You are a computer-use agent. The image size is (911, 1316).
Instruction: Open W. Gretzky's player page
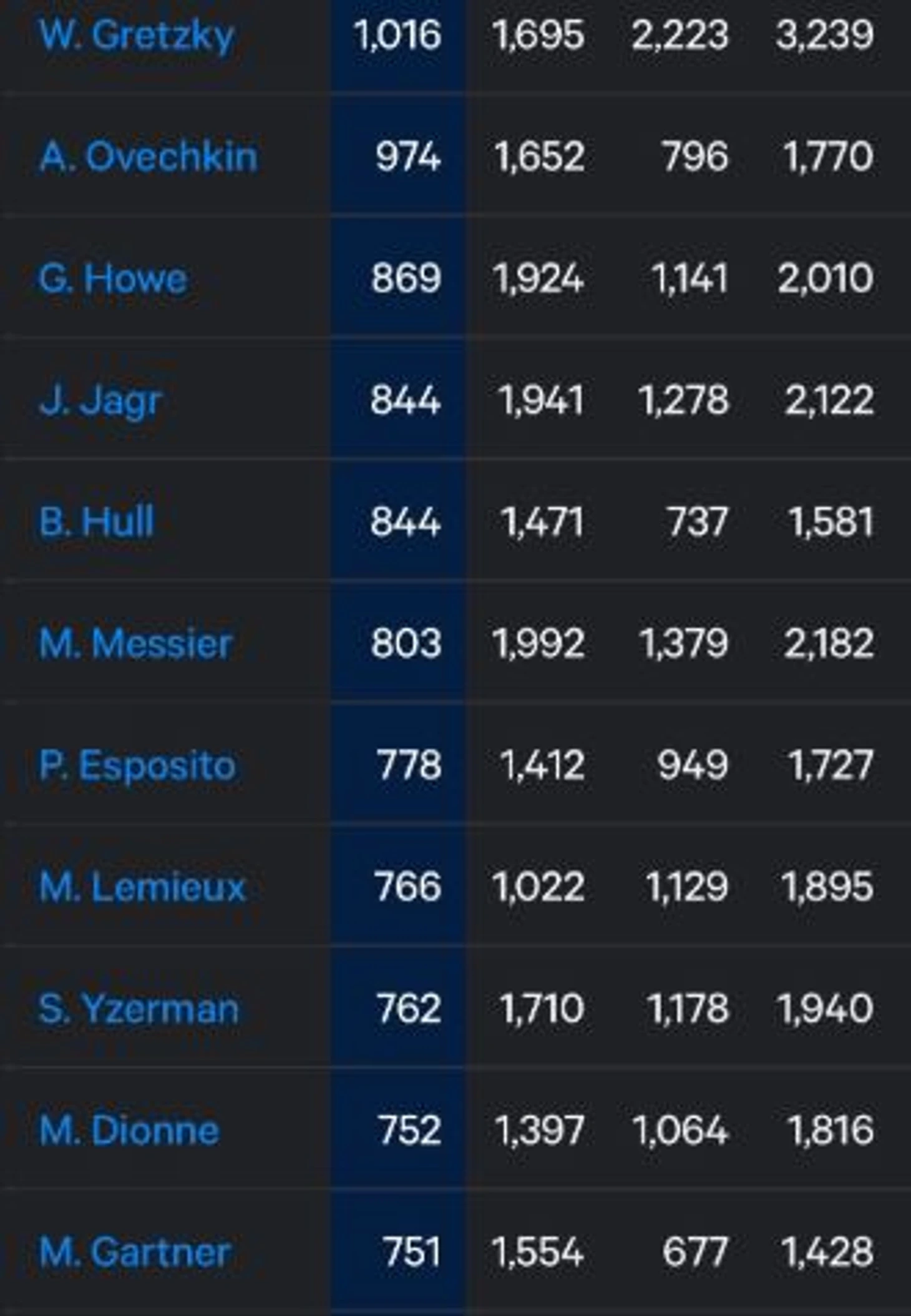(136, 35)
